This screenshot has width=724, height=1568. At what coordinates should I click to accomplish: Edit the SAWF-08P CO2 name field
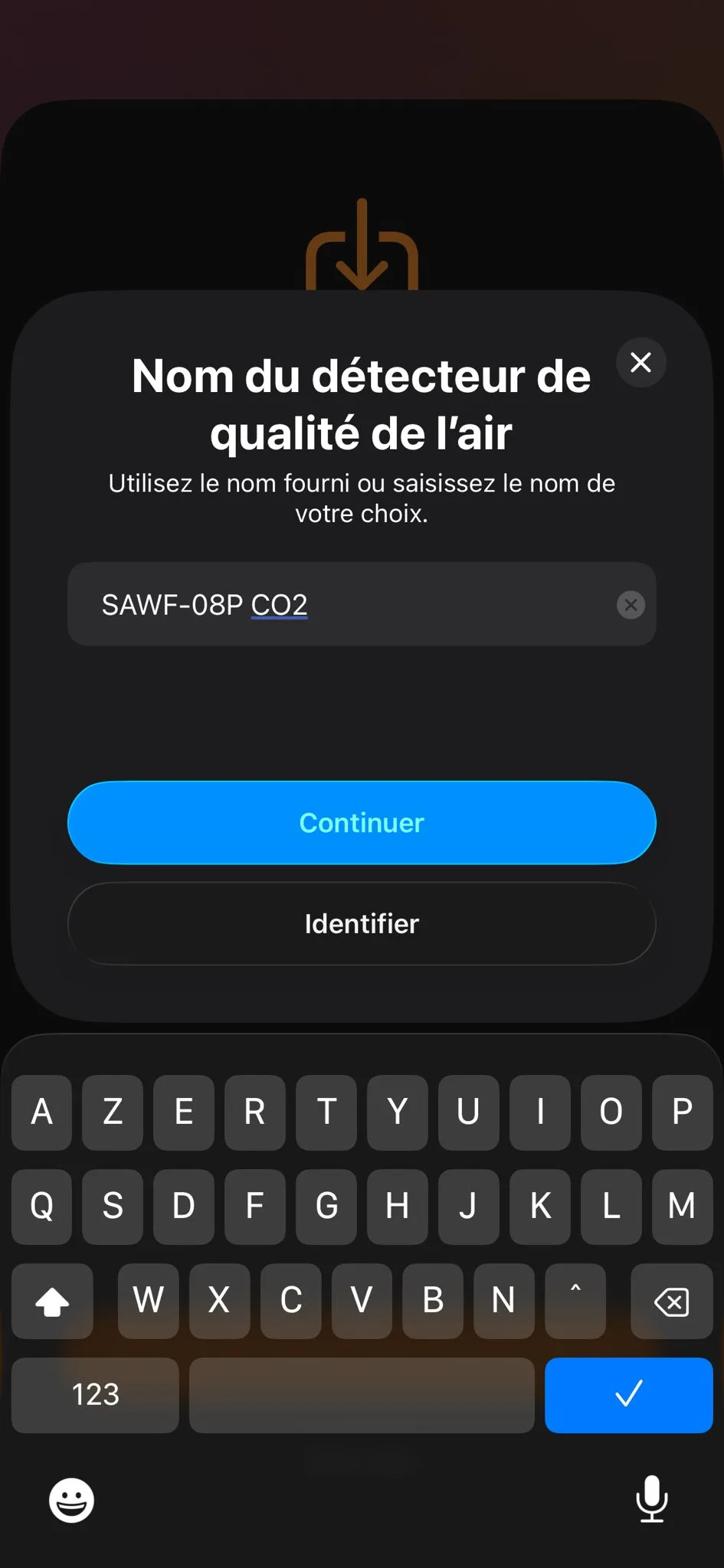click(x=345, y=605)
